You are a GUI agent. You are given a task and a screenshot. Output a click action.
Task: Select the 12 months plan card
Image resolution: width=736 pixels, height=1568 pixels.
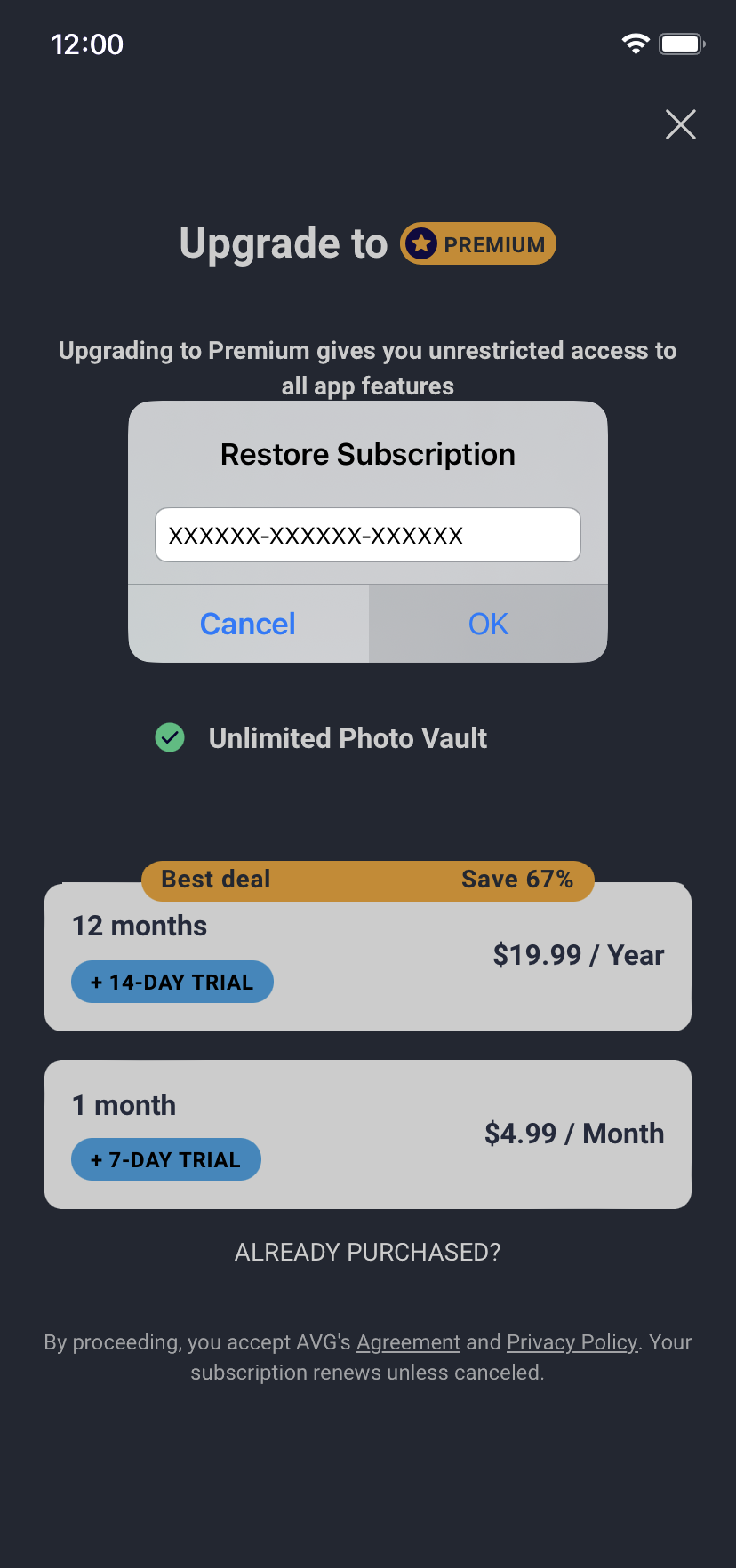coord(368,957)
